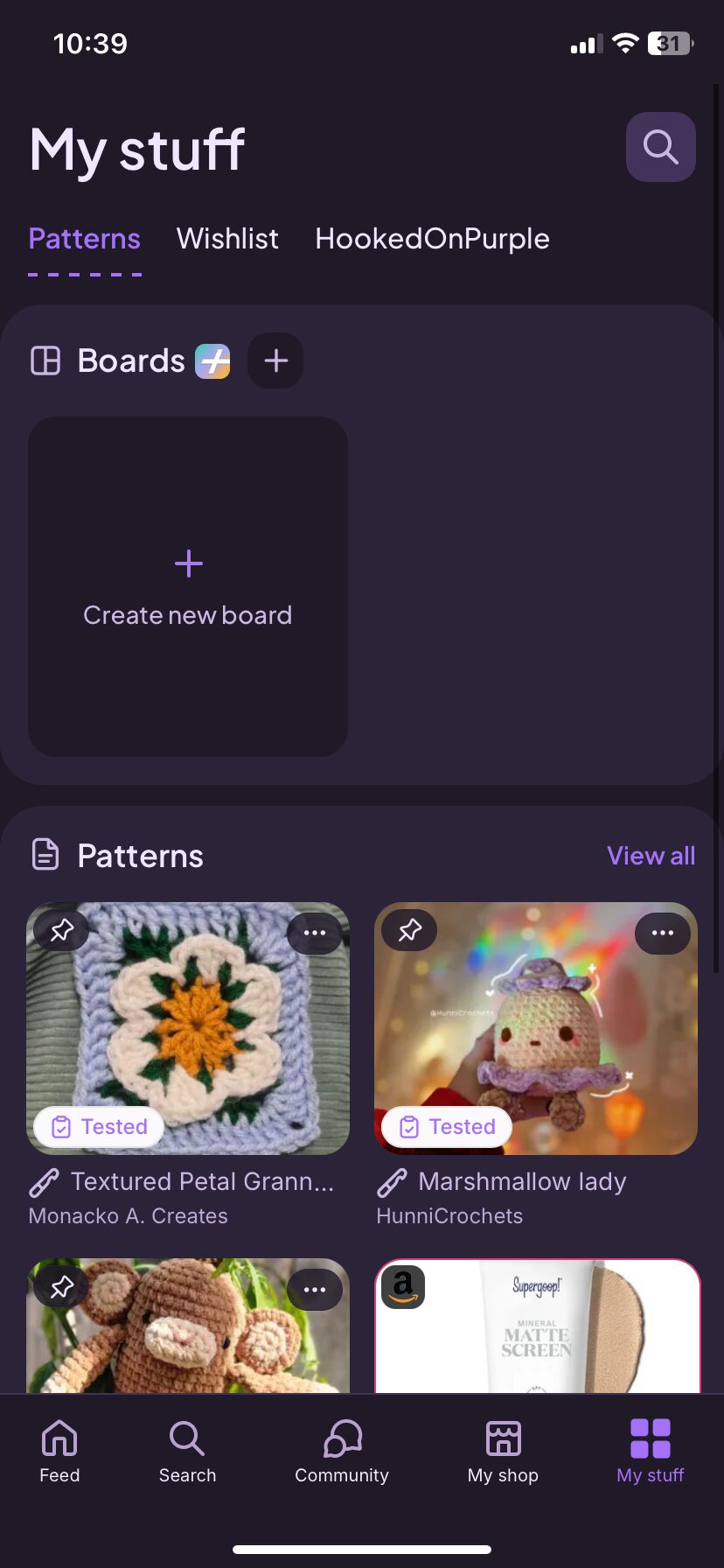
Task: Open the My shop tab
Action: pos(503,1451)
